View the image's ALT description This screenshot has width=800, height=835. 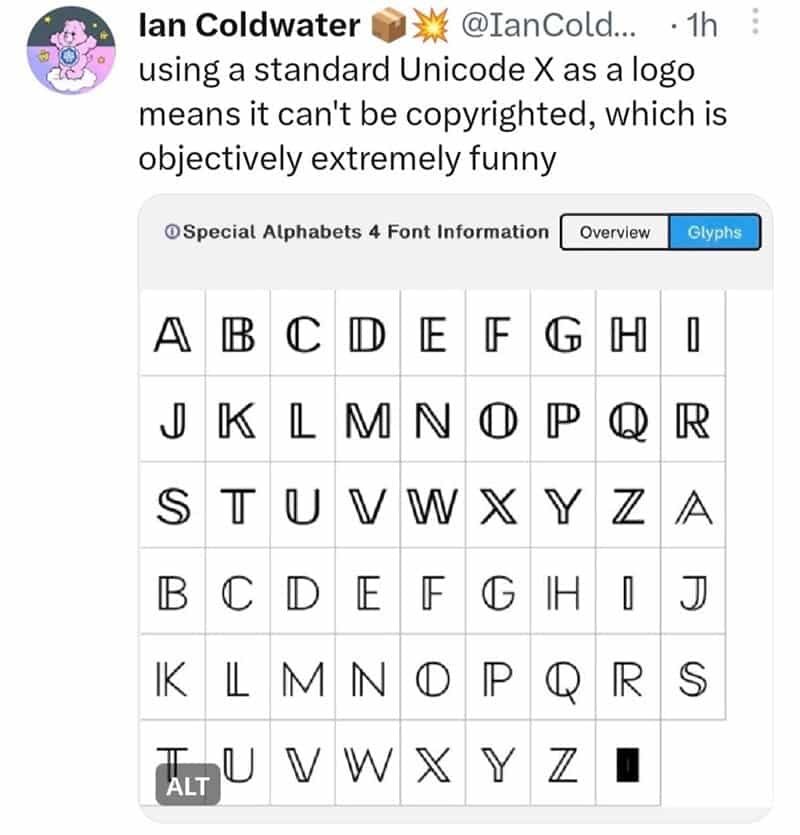pos(188,786)
